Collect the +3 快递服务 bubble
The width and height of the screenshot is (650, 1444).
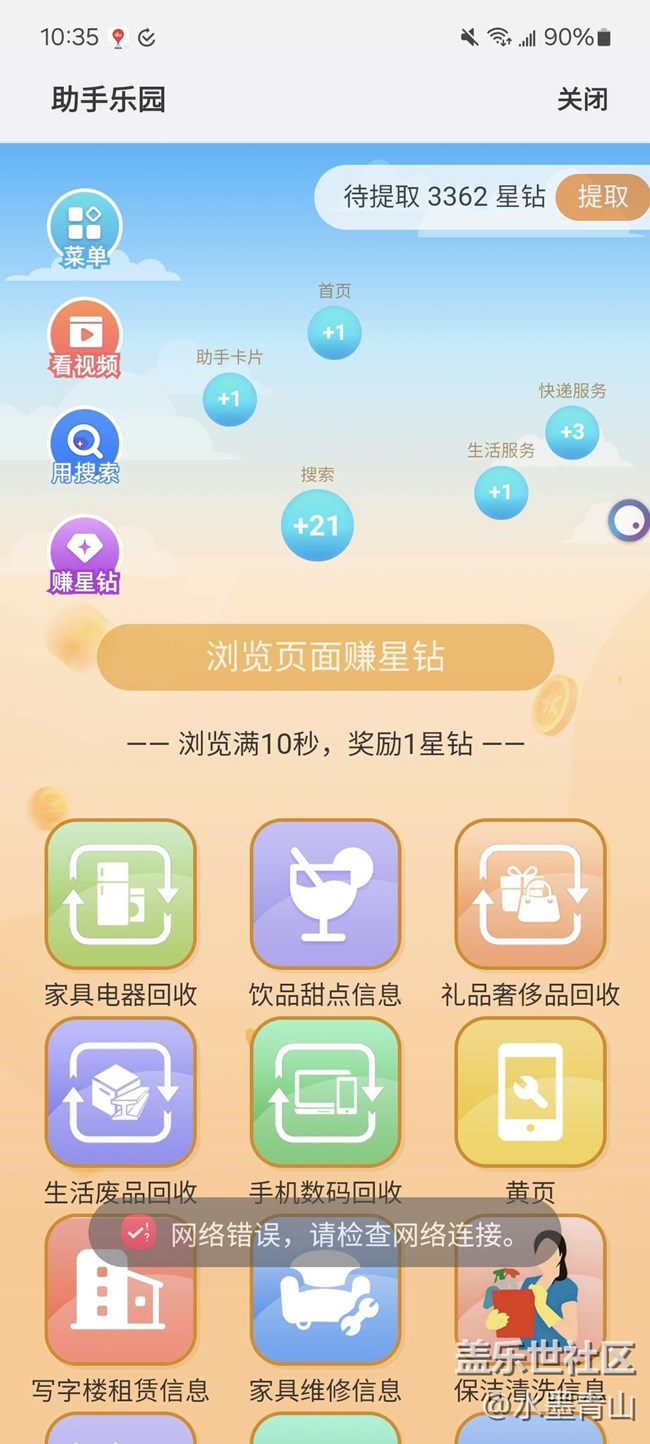pyautogui.click(x=572, y=432)
